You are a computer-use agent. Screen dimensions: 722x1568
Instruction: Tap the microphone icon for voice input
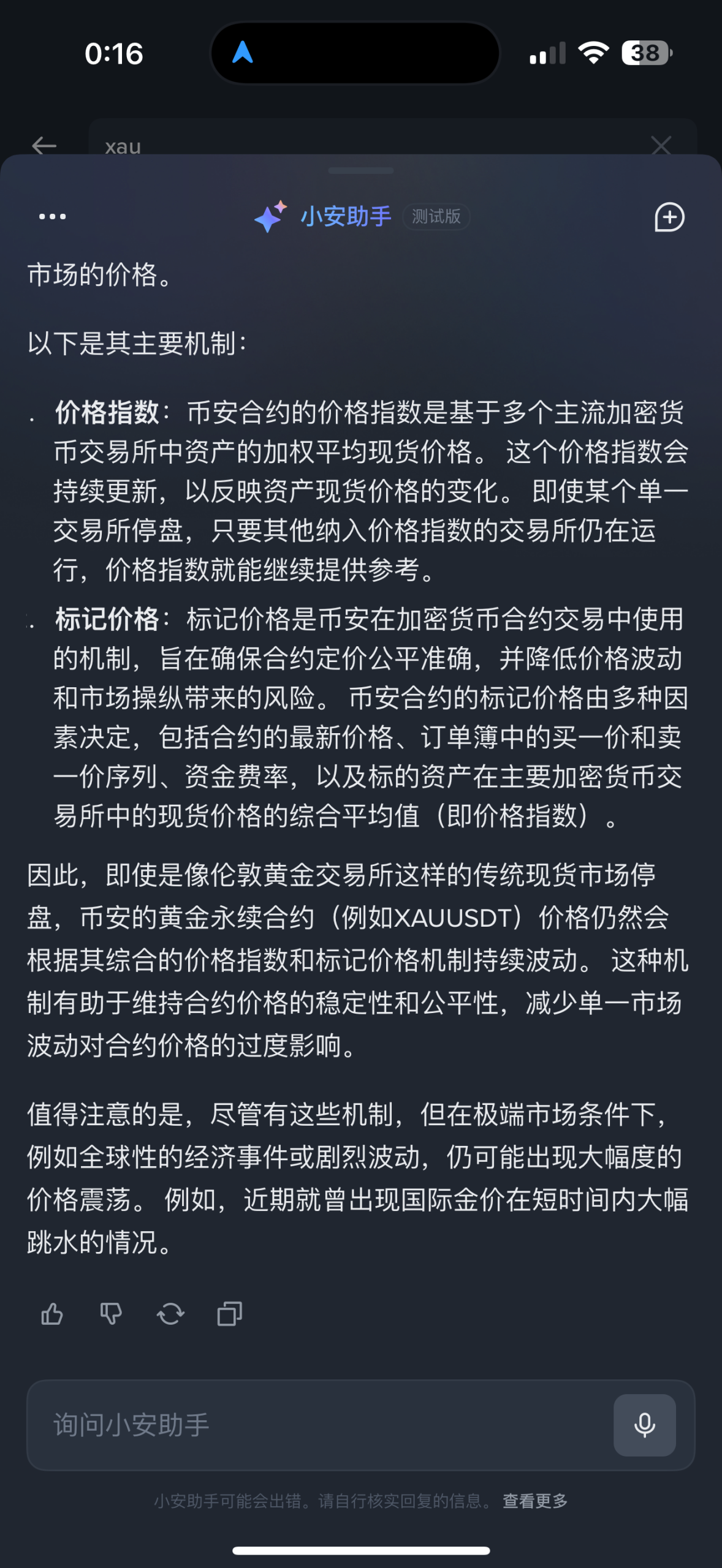tap(644, 1425)
